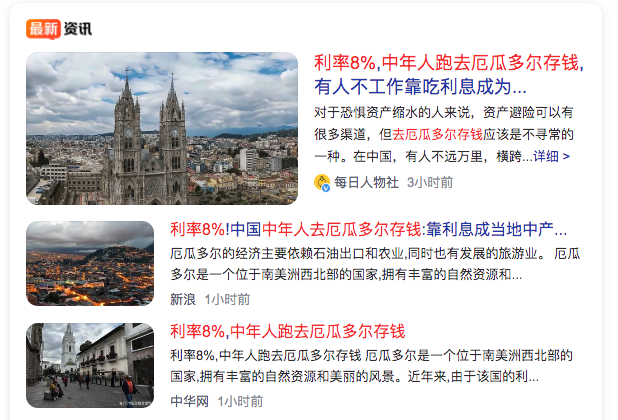The image size is (618, 420).
Task: Open the street photo of the 中华网 article
Action: pos(90,365)
